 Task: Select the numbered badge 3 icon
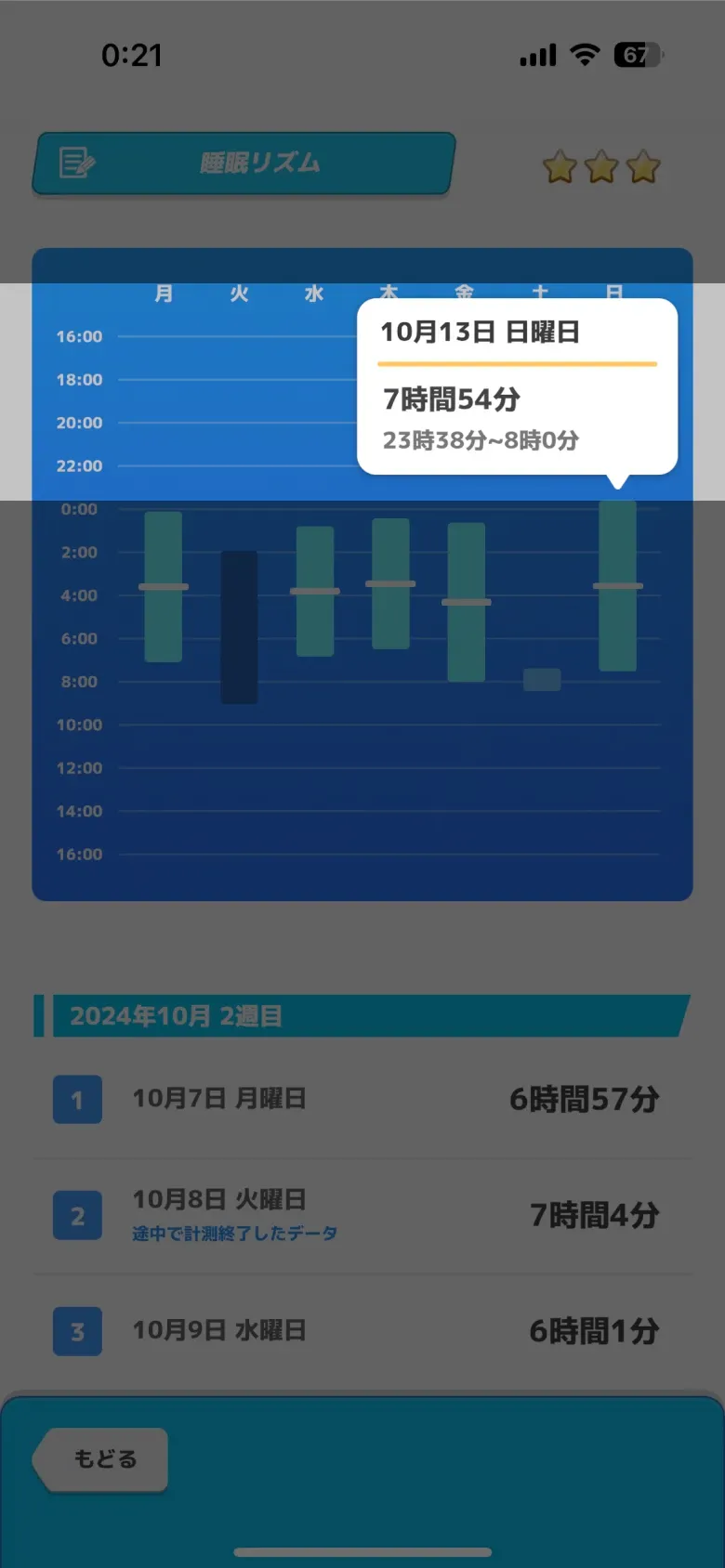(77, 1332)
